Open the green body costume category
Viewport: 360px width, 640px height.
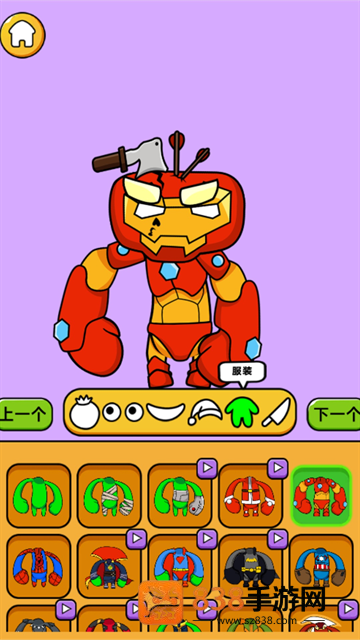[242, 412]
